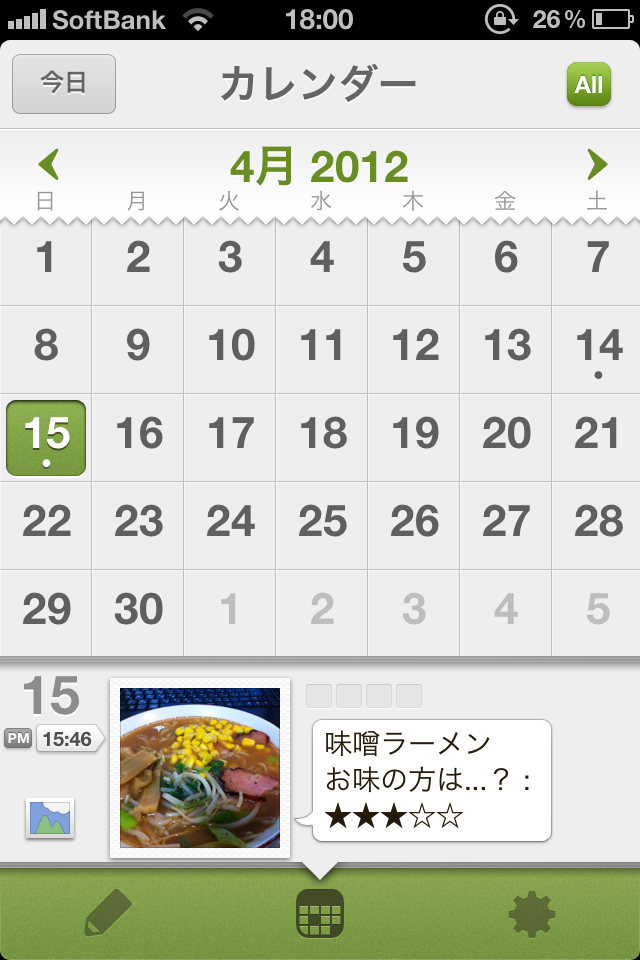The image size is (640, 960).
Task: Switch to the calendar grid tab
Action: click(320, 913)
